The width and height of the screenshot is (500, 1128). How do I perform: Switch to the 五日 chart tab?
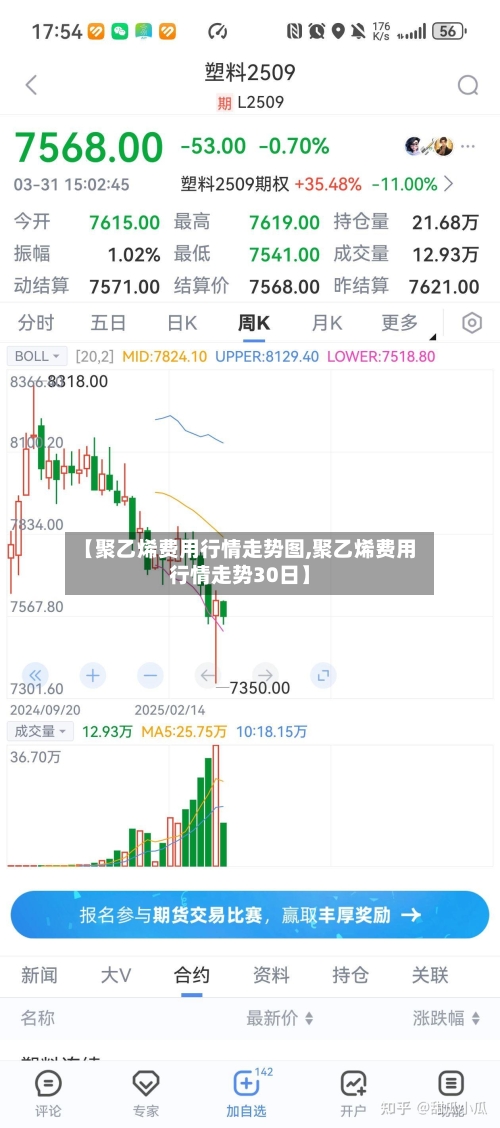(108, 323)
